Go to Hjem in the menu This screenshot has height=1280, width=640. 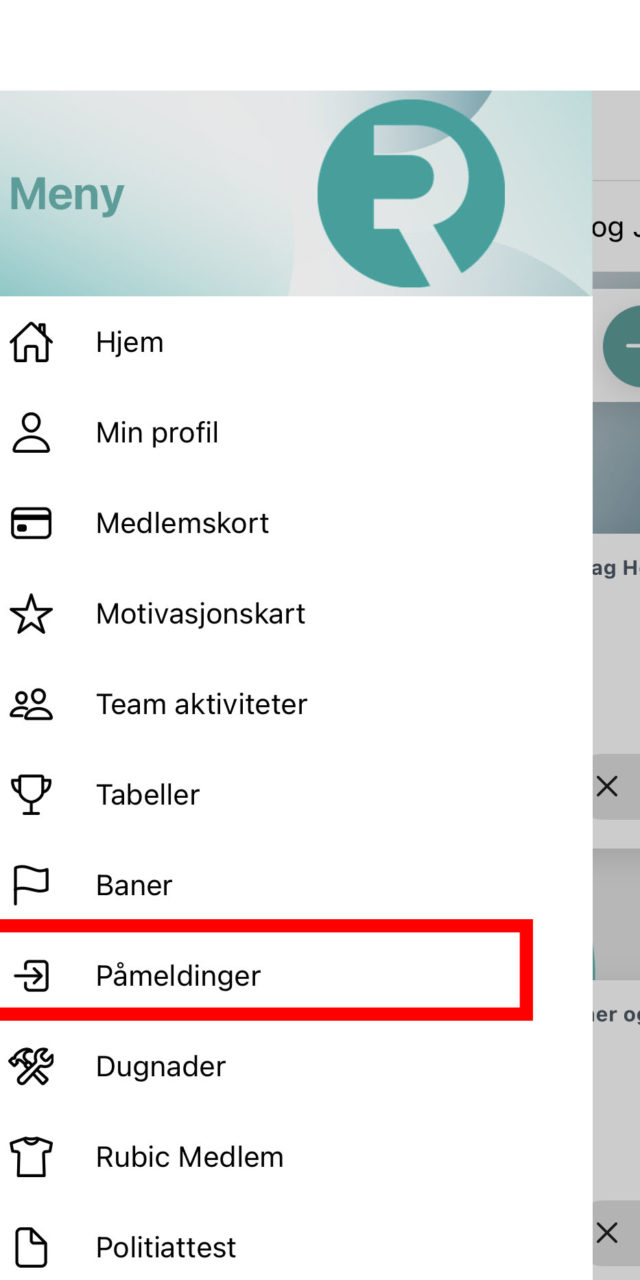[x=296, y=342]
